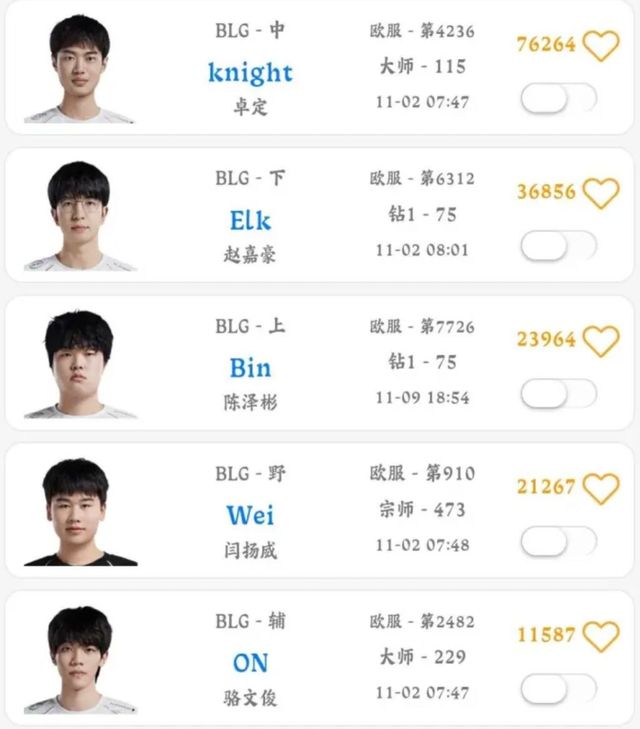Enable the switch on Elk's card
Screen dimensions: 640x729
(558, 246)
